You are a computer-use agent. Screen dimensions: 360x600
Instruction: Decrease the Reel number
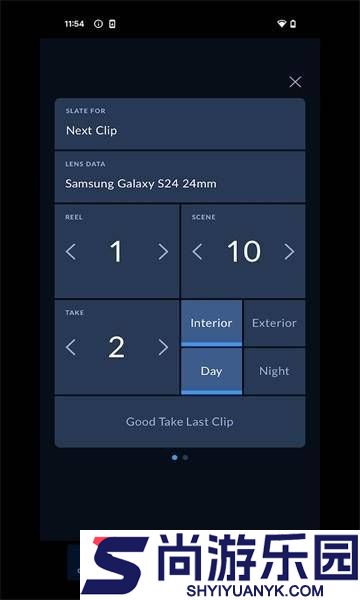pyautogui.click(x=71, y=252)
